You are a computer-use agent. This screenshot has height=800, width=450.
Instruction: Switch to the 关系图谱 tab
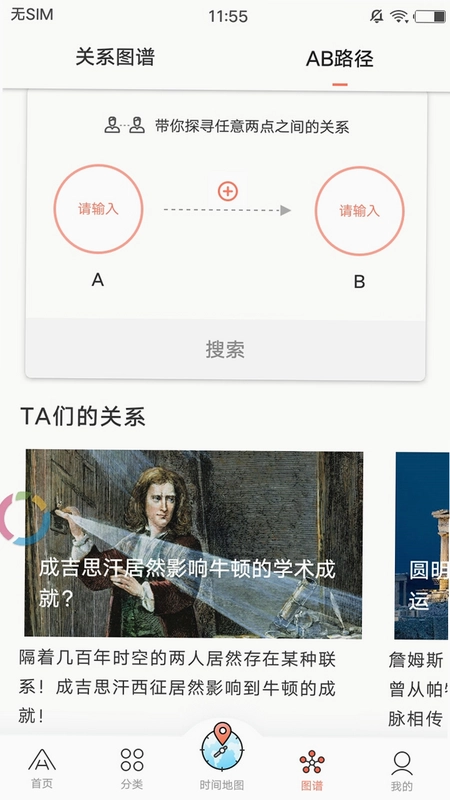pyautogui.click(x=115, y=57)
